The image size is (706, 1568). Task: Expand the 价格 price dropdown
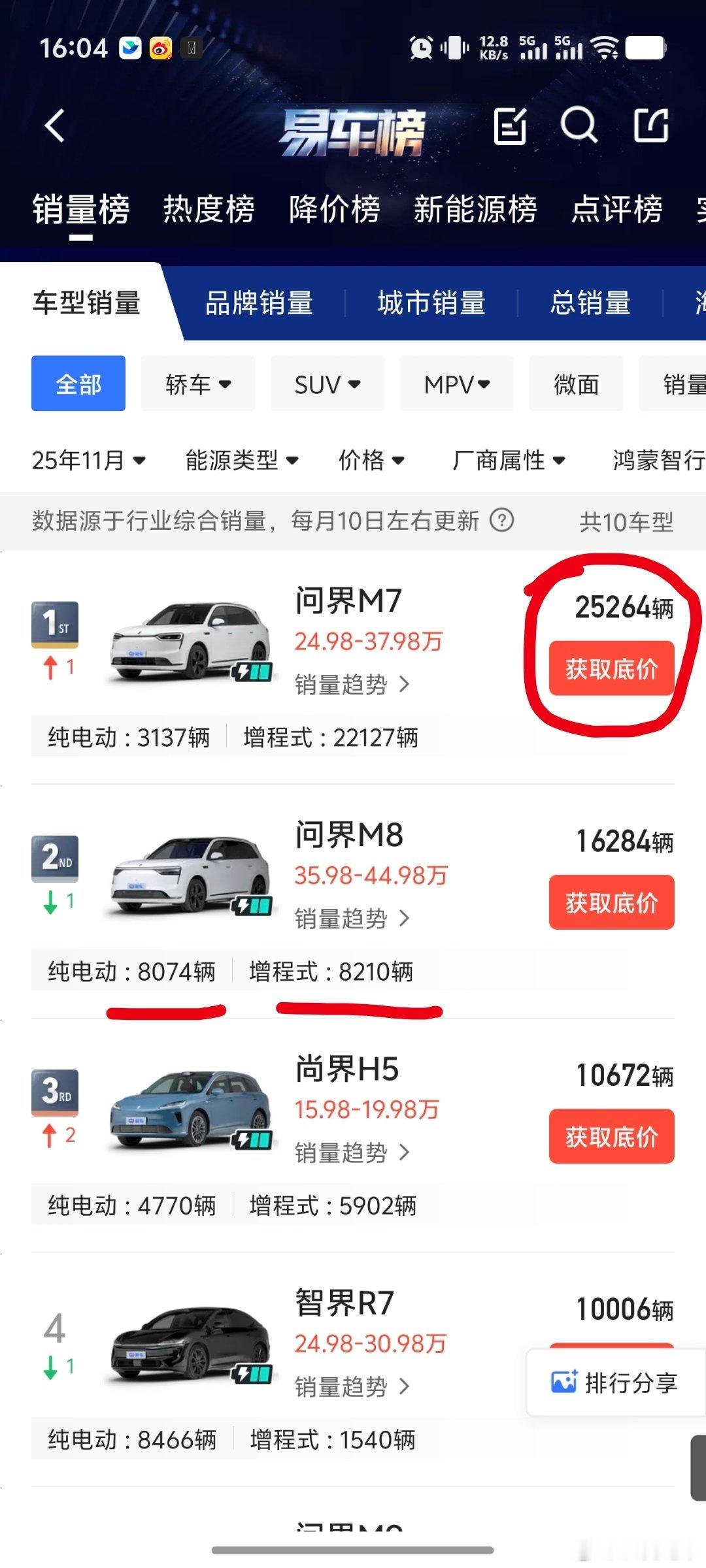[x=371, y=459]
